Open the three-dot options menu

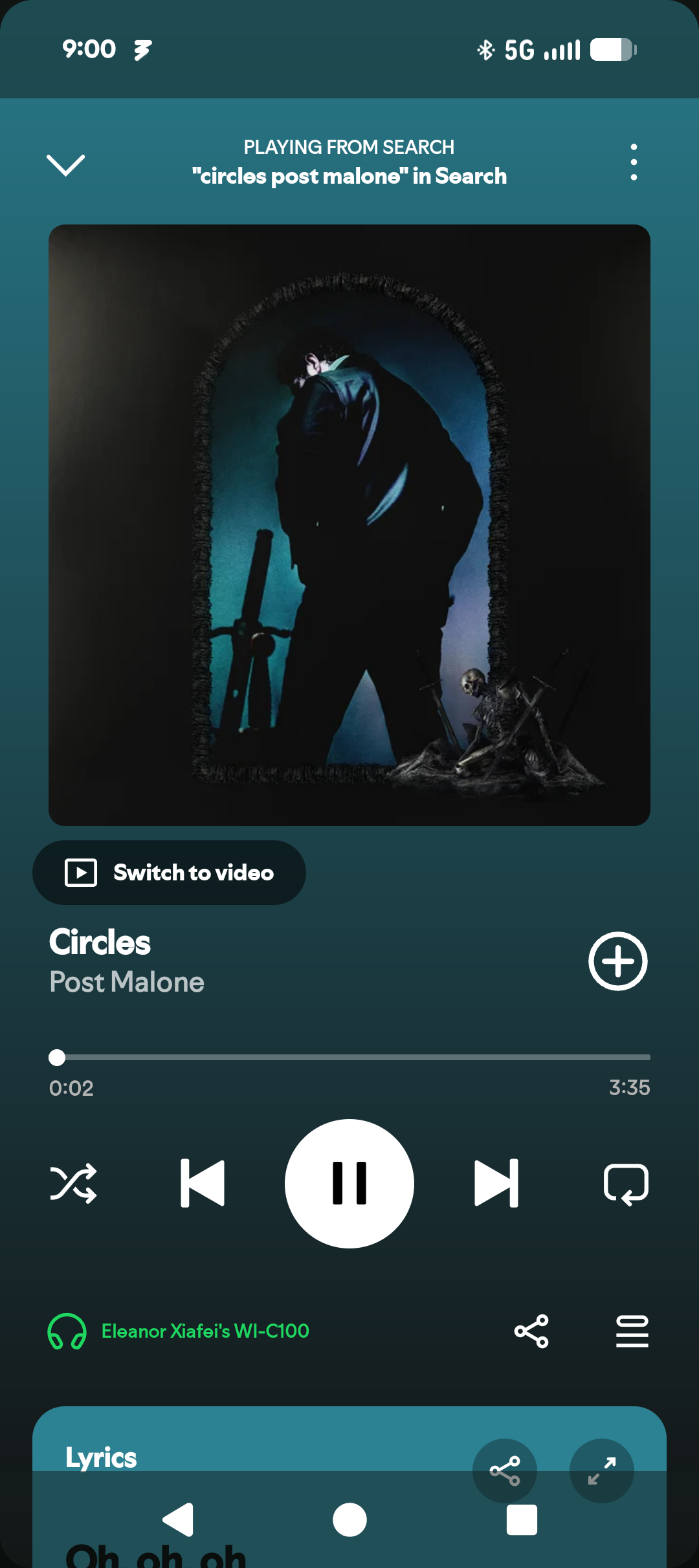634,162
